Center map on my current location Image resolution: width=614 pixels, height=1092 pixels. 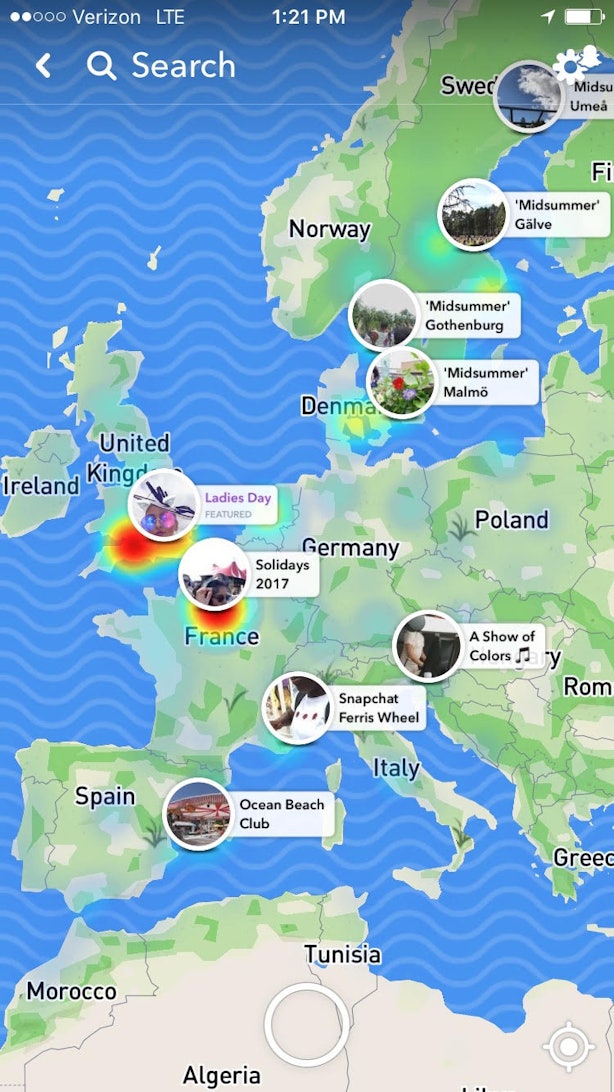coord(569,1046)
